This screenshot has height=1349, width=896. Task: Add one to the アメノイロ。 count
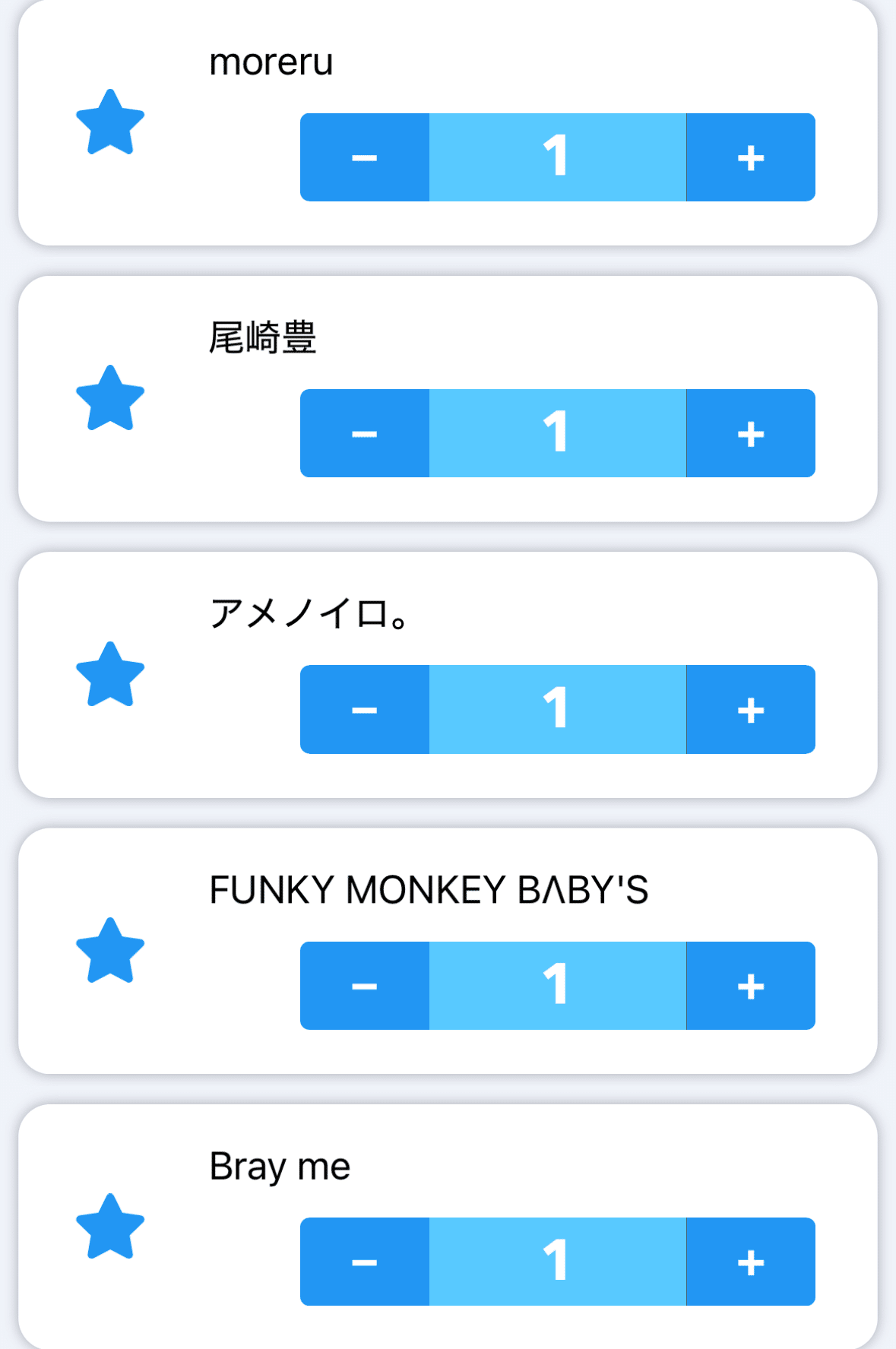[750, 709]
